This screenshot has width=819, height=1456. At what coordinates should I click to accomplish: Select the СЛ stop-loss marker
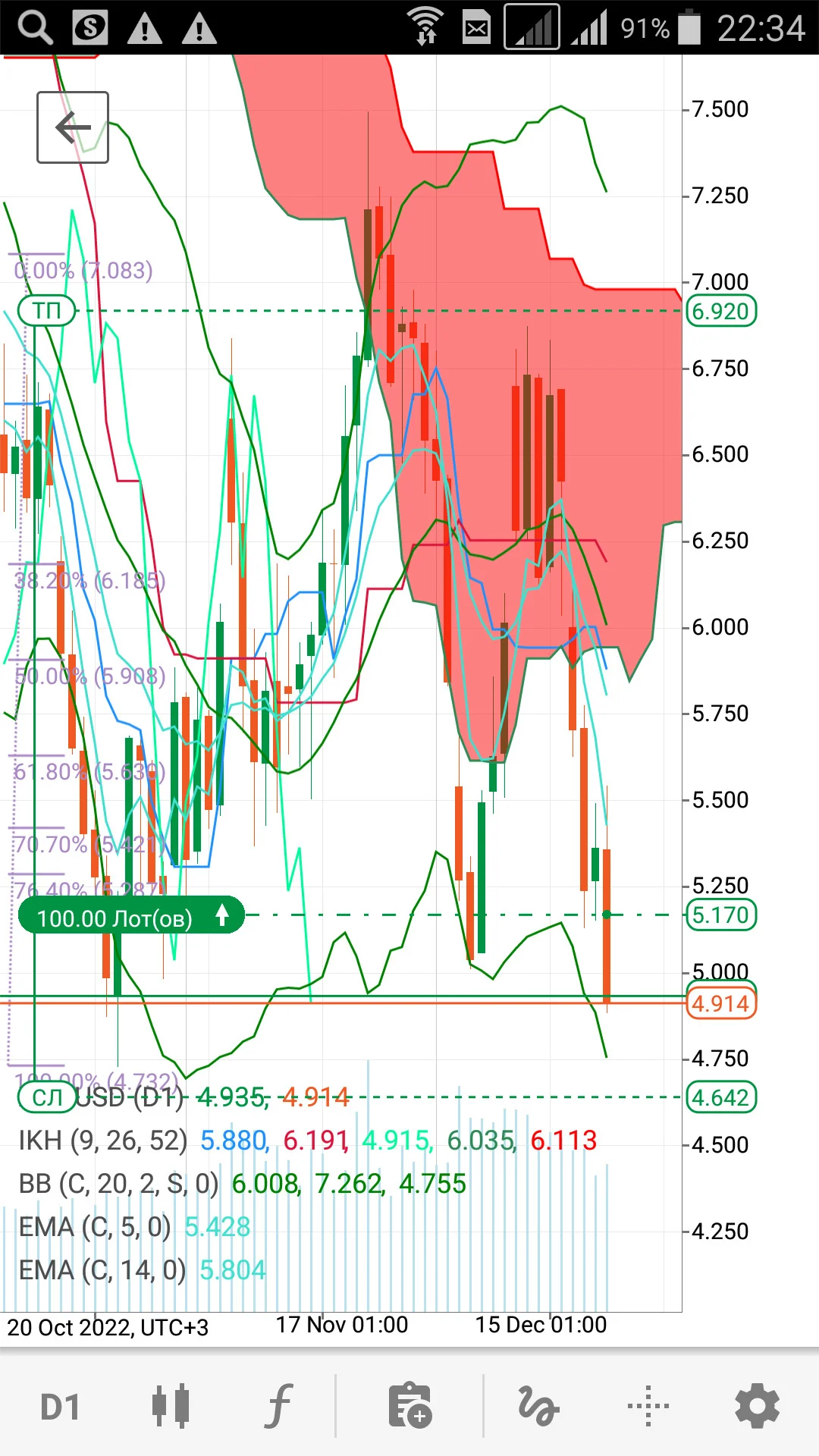coord(47,1097)
